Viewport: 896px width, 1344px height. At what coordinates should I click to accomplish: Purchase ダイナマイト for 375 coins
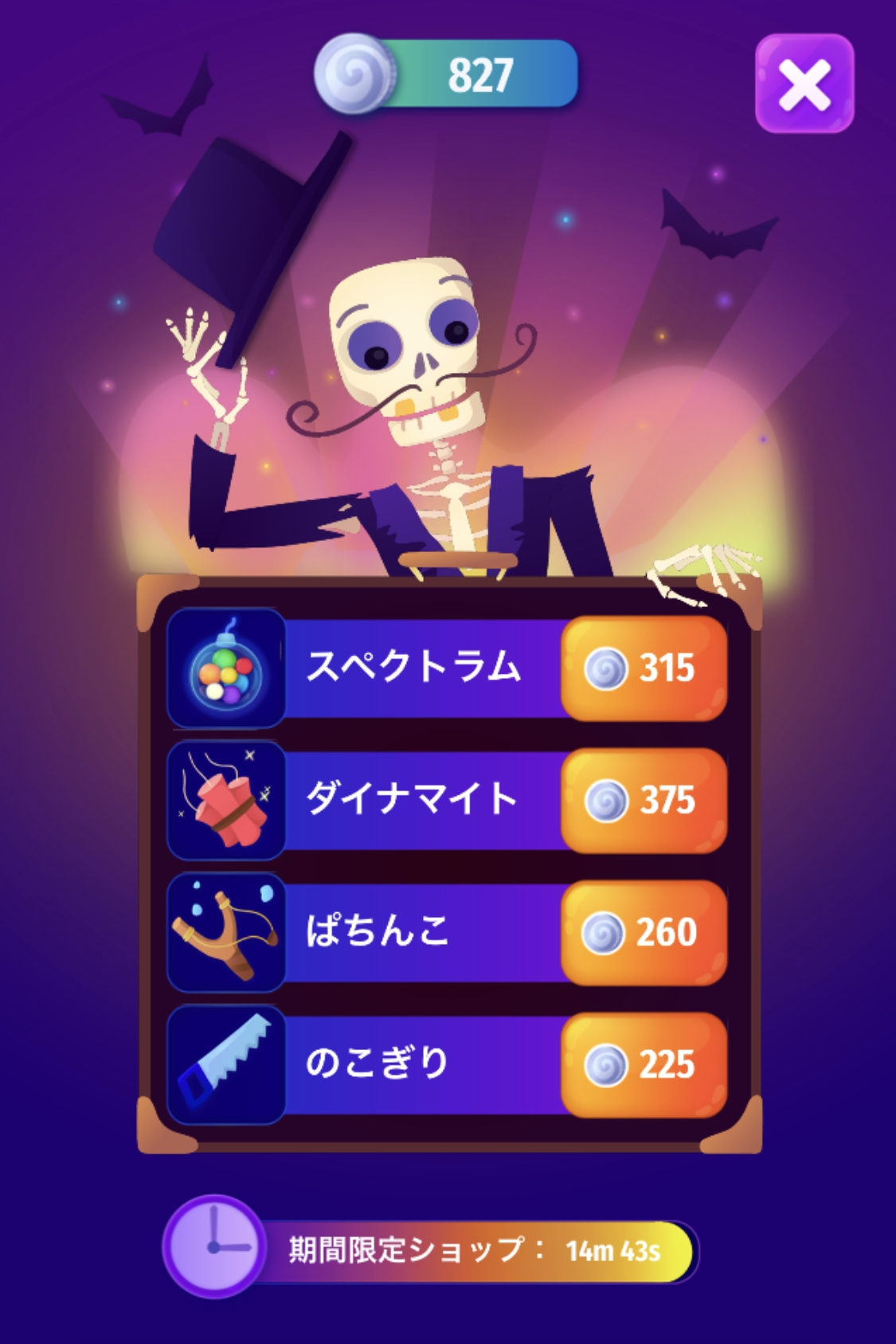click(x=644, y=800)
